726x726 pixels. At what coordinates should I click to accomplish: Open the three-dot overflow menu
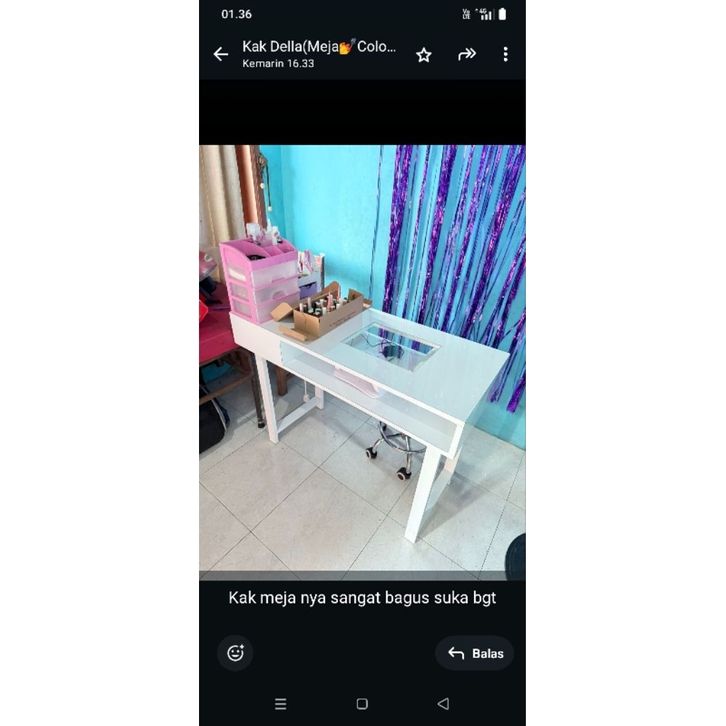tap(505, 54)
